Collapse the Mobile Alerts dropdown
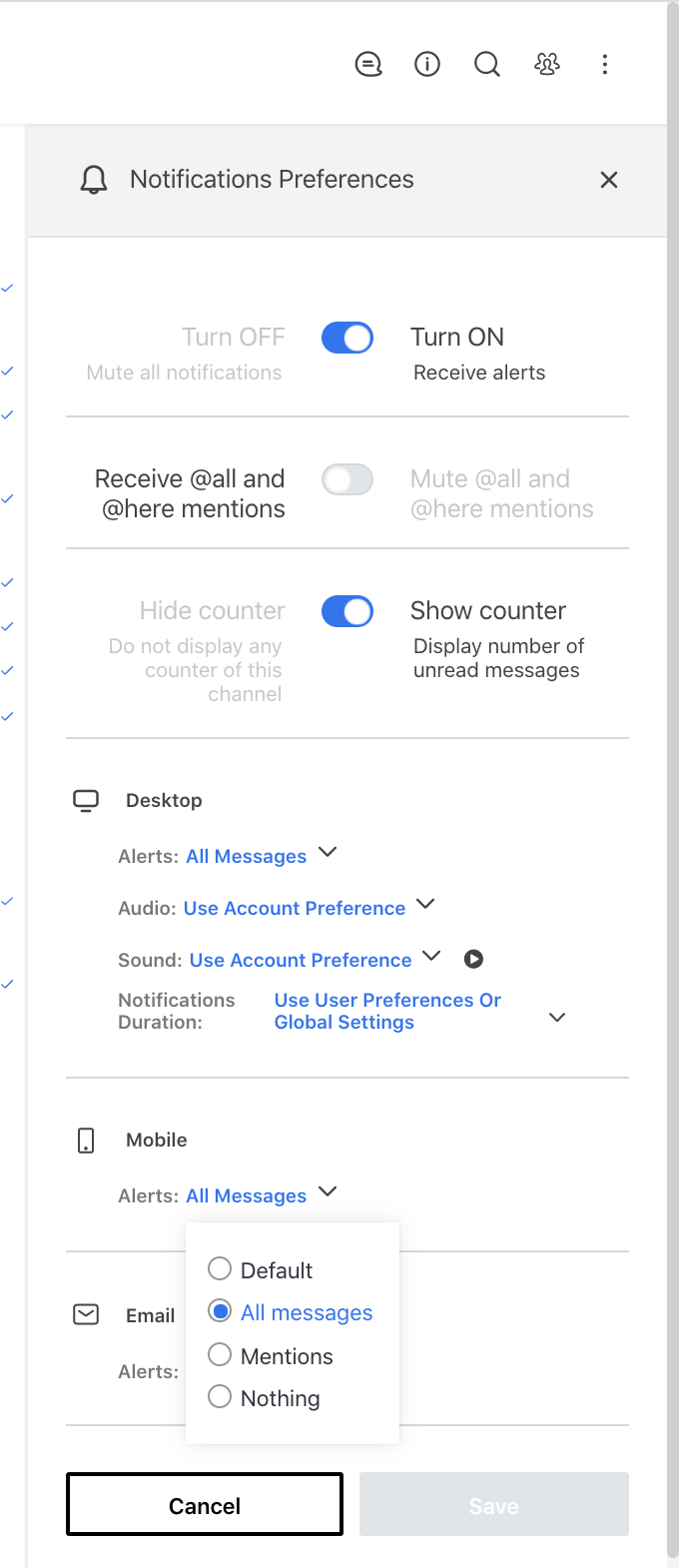The image size is (679, 1568). (328, 1192)
